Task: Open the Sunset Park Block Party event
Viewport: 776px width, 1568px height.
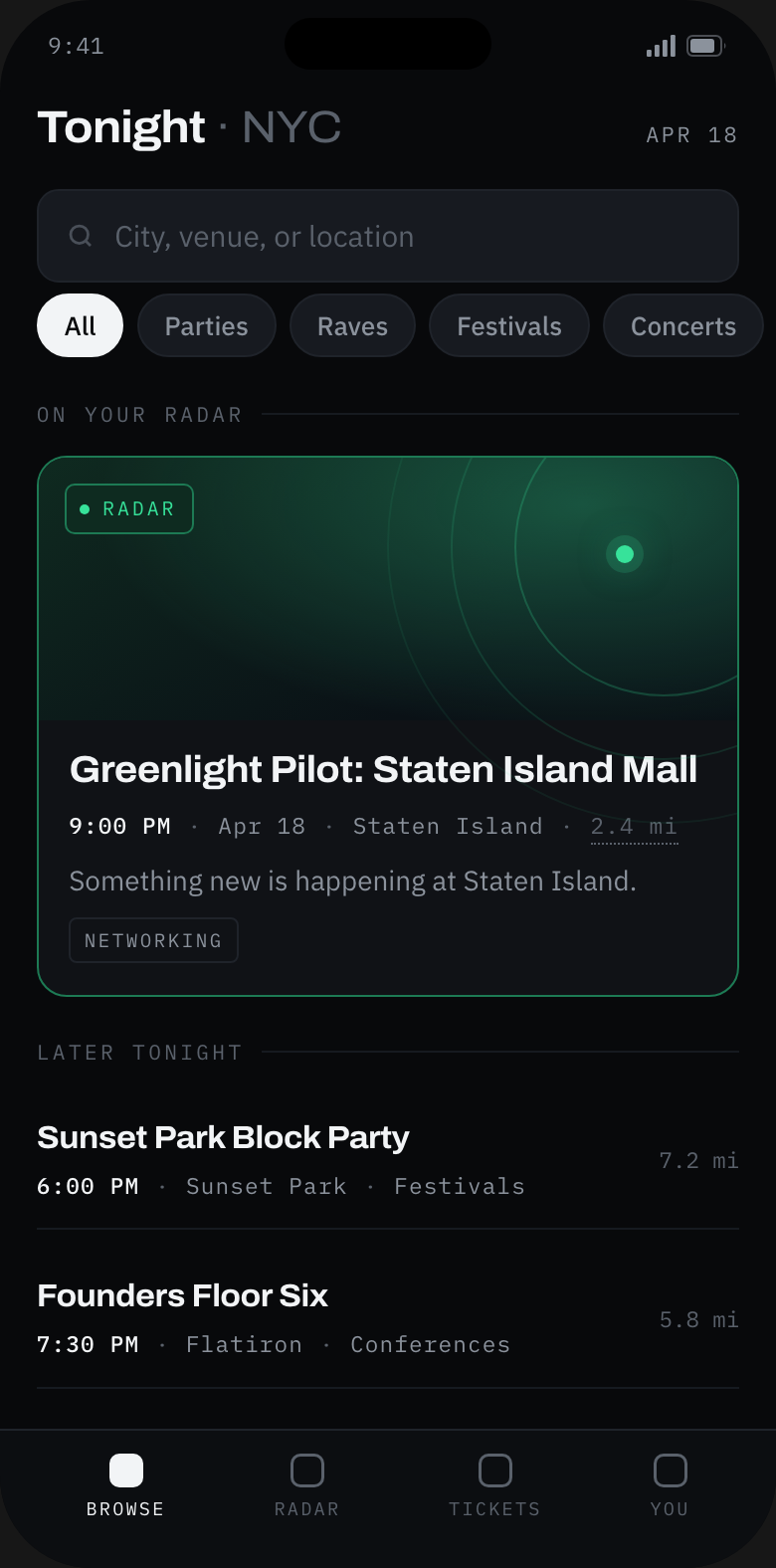Action: pyautogui.click(x=388, y=1160)
